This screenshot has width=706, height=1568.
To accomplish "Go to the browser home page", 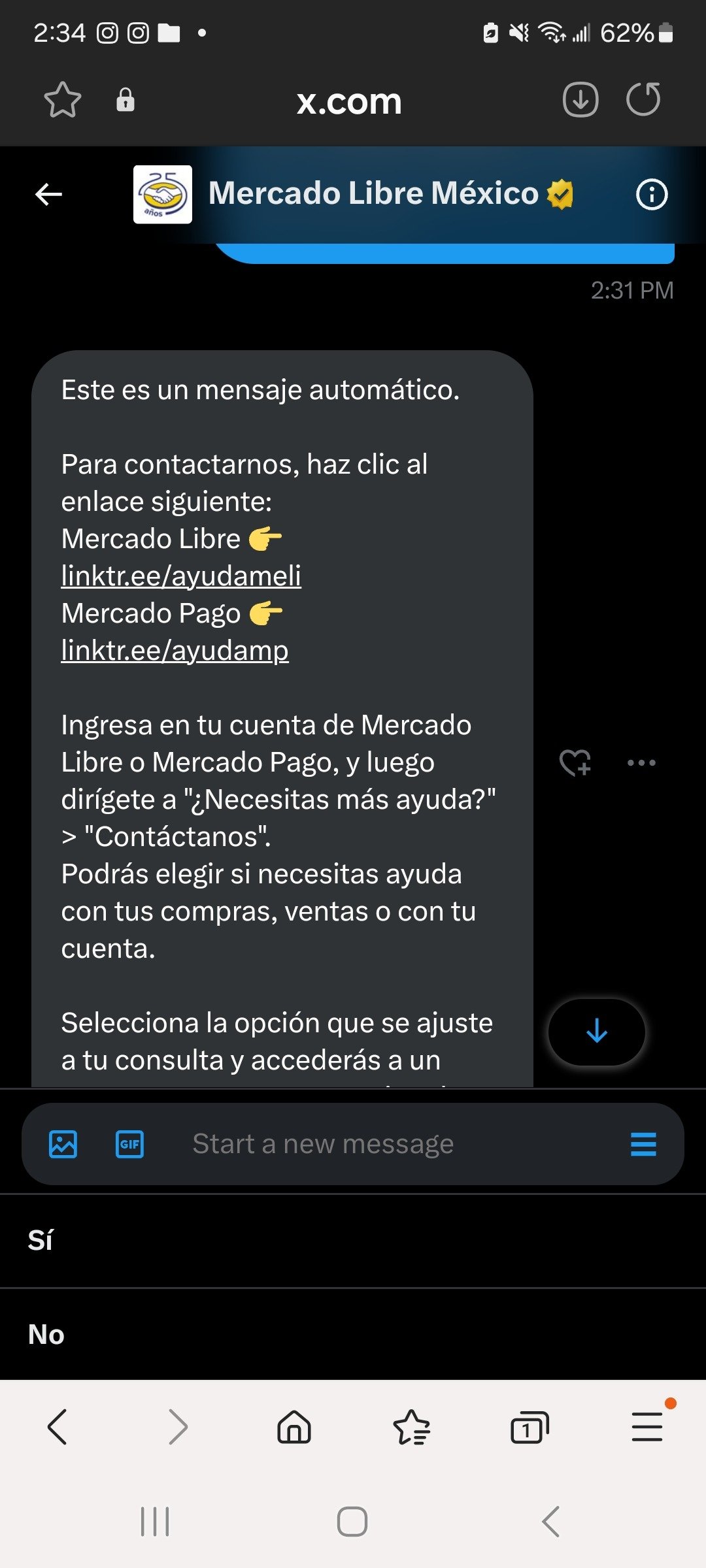I will click(x=294, y=1426).
